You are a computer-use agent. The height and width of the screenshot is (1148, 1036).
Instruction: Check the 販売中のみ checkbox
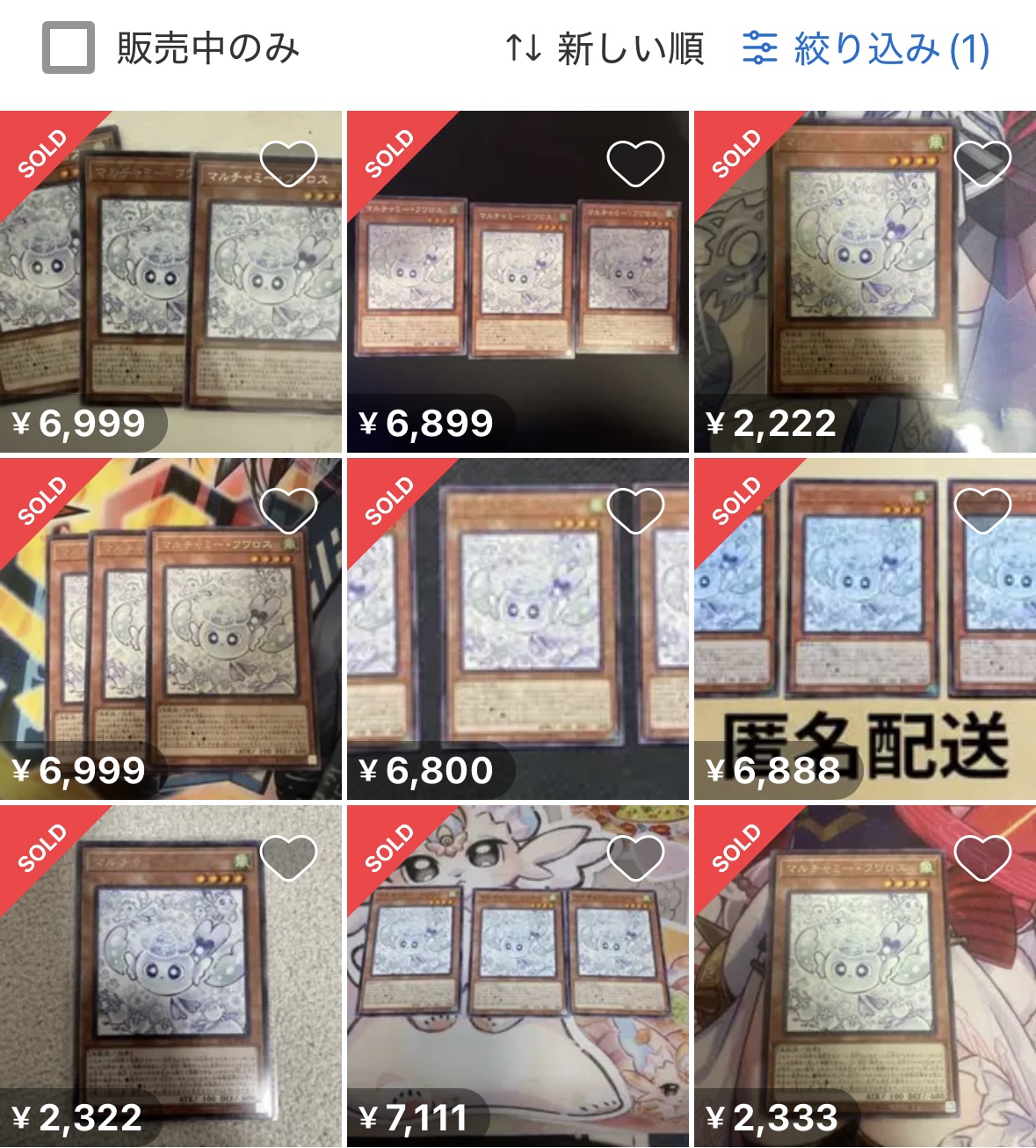click(x=69, y=48)
